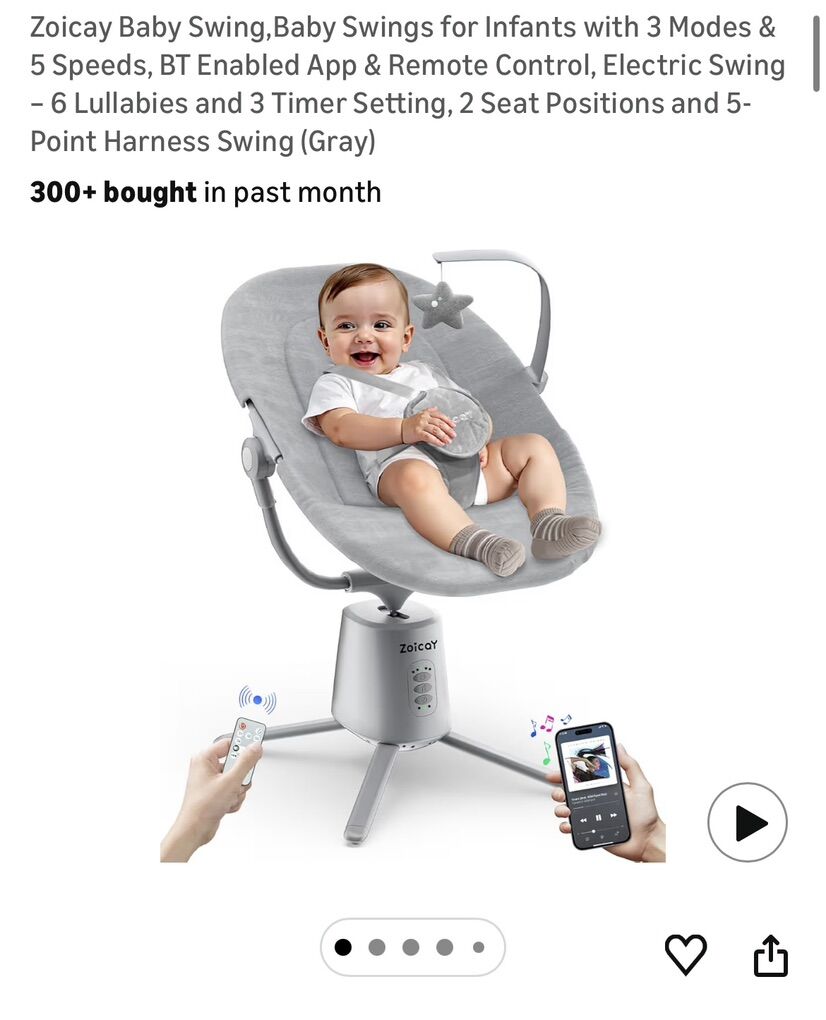Image resolution: width=826 pixels, height=1020 pixels.
Task: Share this product listing
Action: pyautogui.click(x=770, y=954)
